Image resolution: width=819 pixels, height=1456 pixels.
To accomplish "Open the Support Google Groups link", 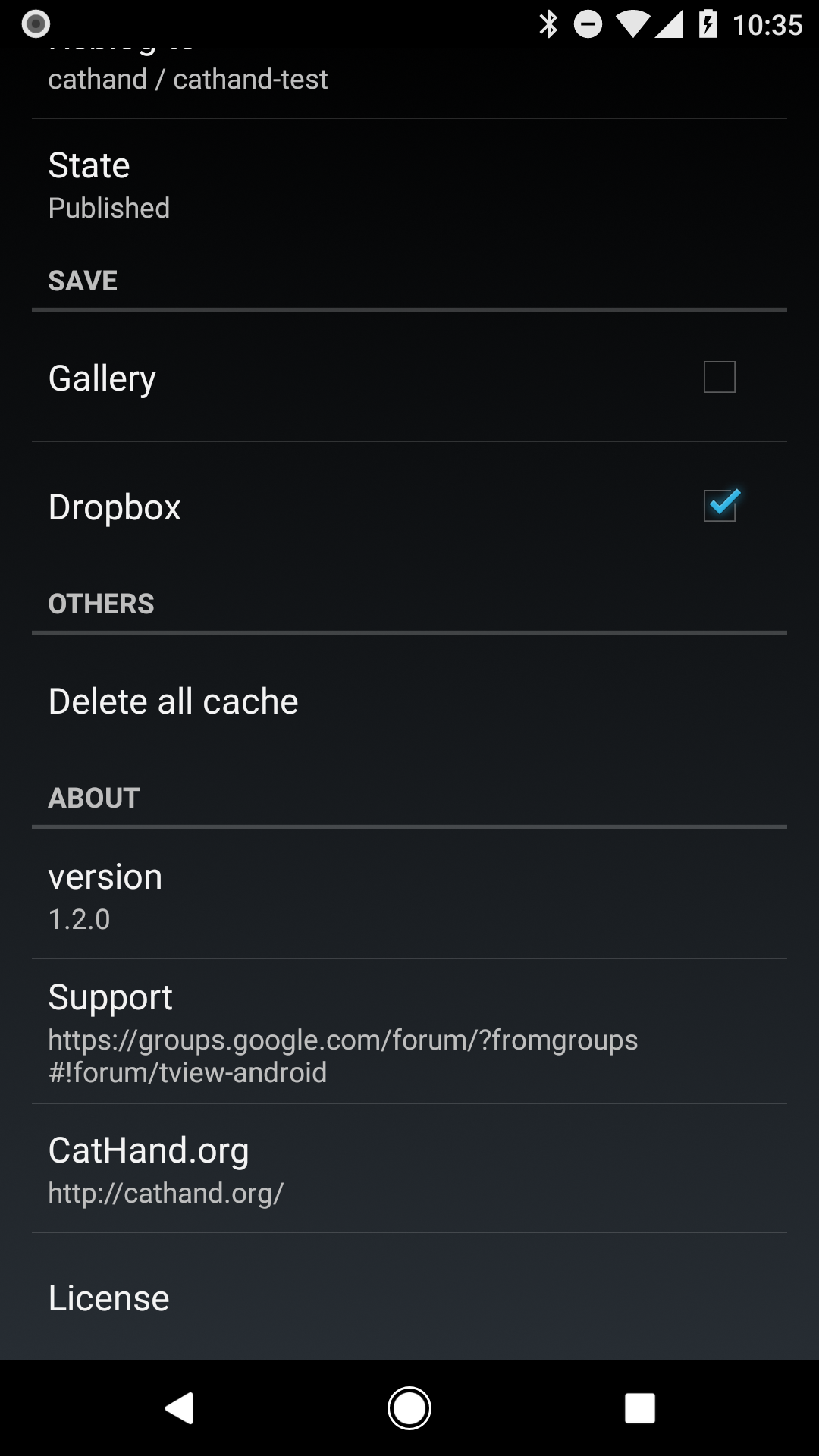I will click(x=409, y=1031).
